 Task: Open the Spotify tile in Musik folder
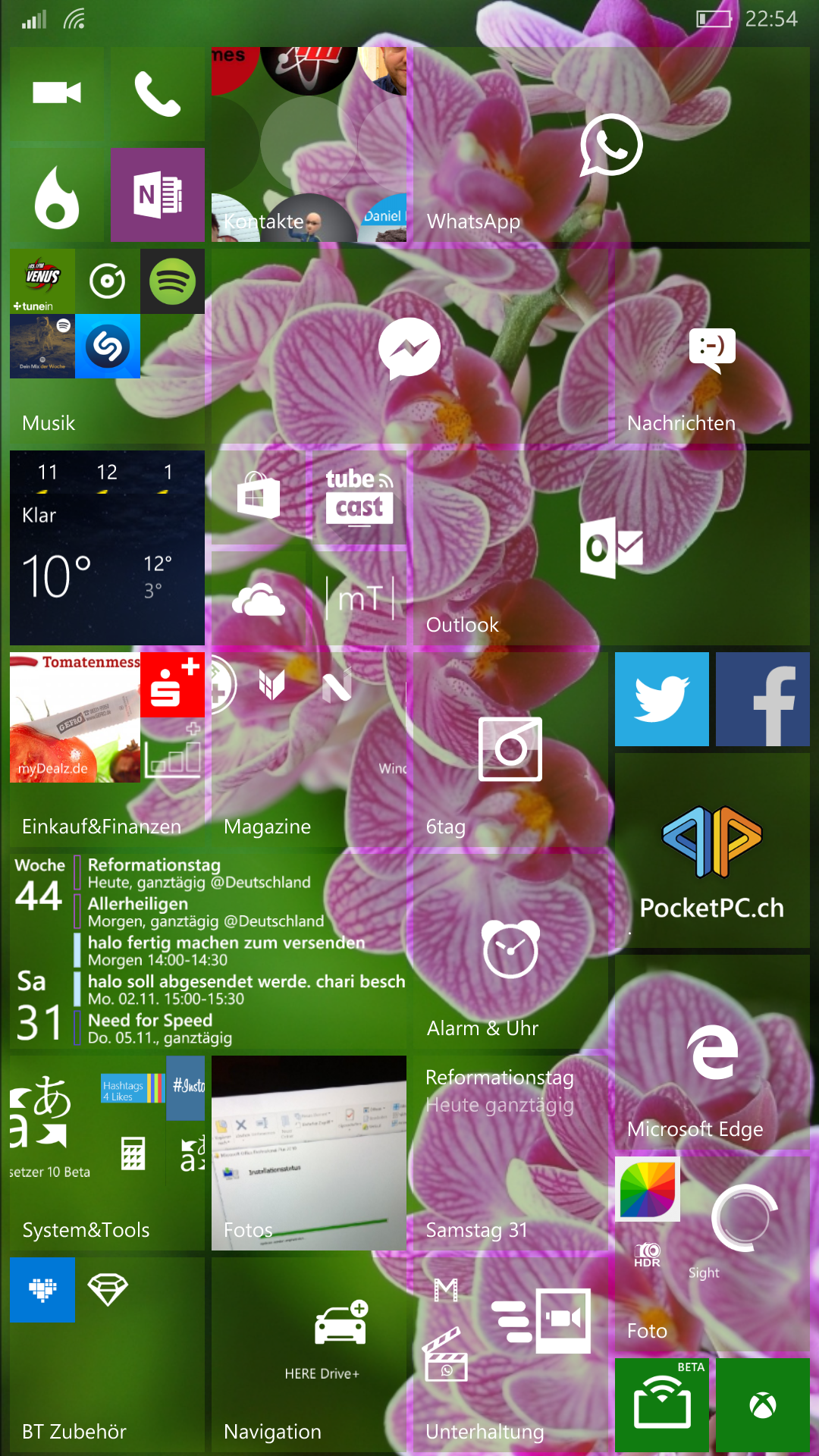(x=172, y=281)
